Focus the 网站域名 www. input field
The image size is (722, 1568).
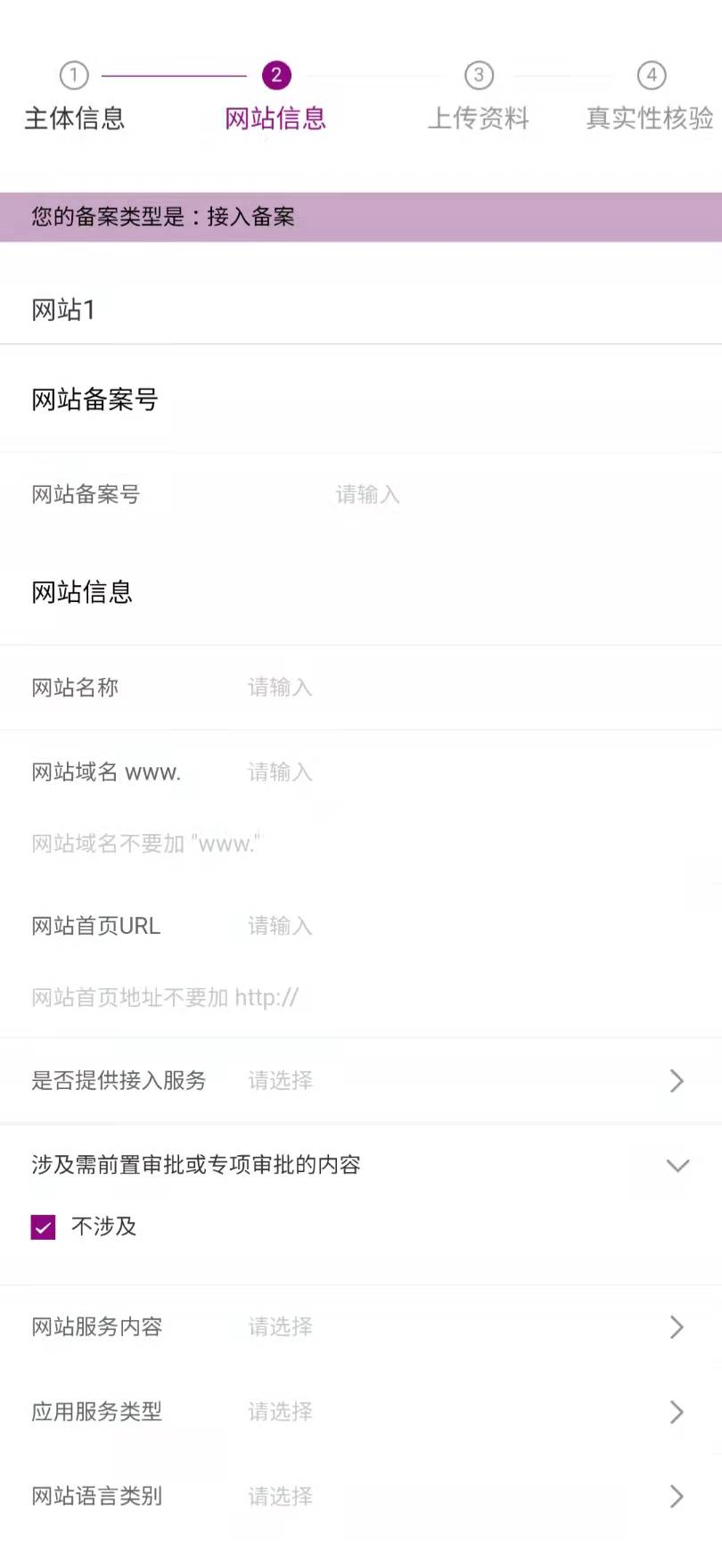point(401,772)
